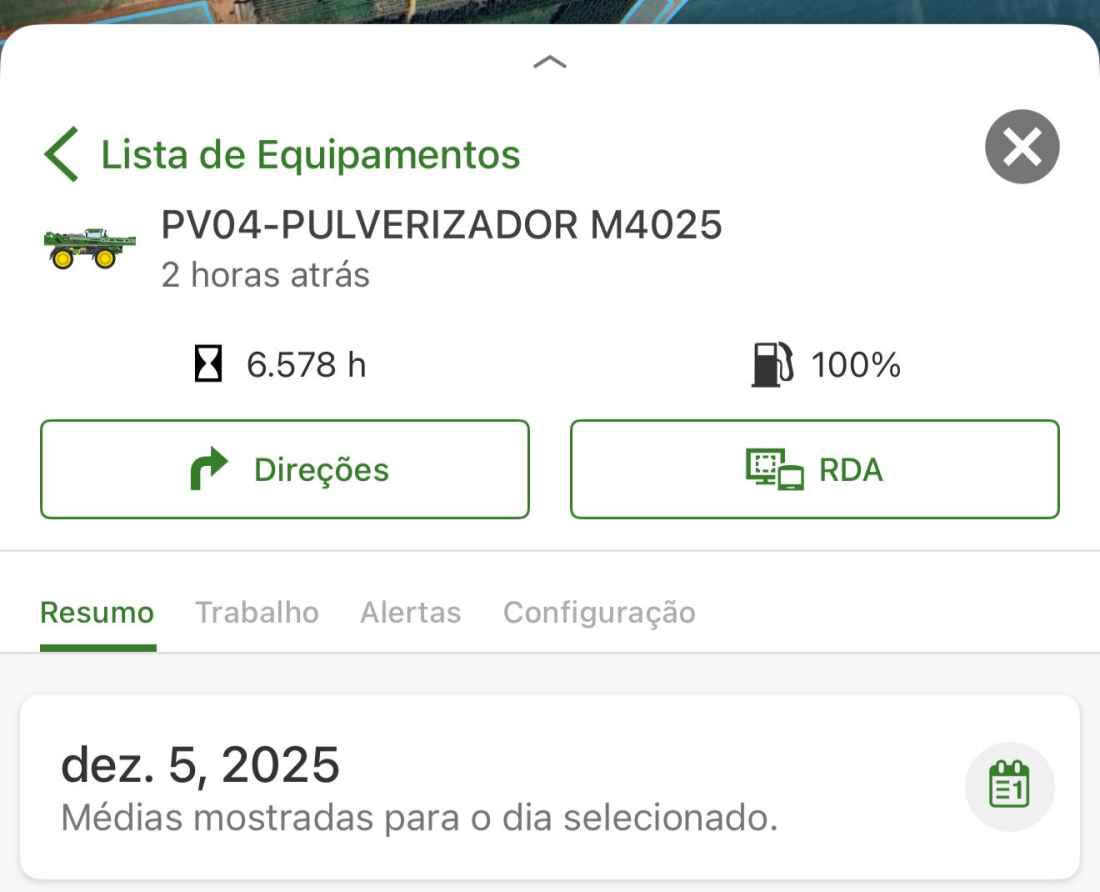
Task: Open the Configuração tab
Action: [x=599, y=612]
